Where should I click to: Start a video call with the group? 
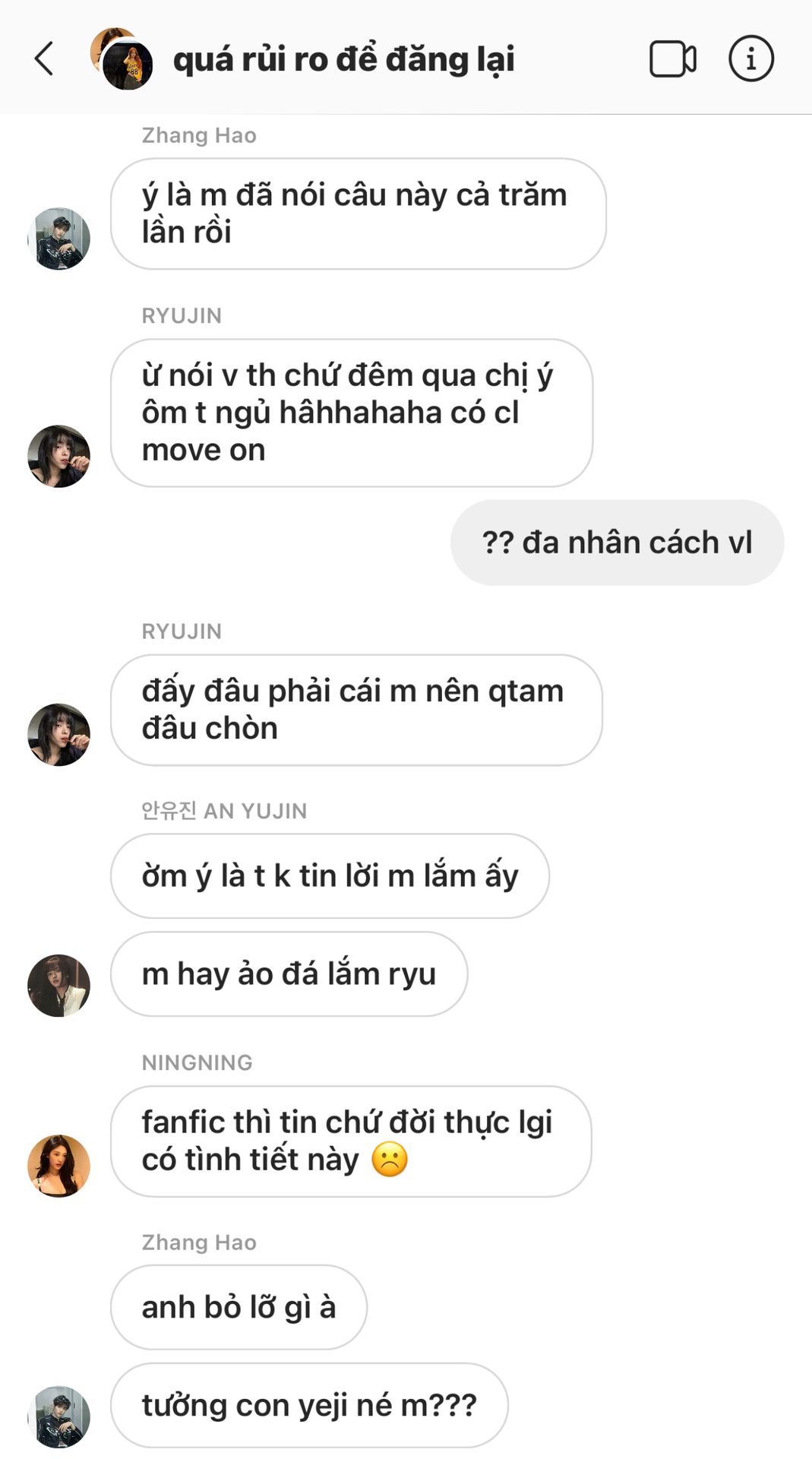672,59
